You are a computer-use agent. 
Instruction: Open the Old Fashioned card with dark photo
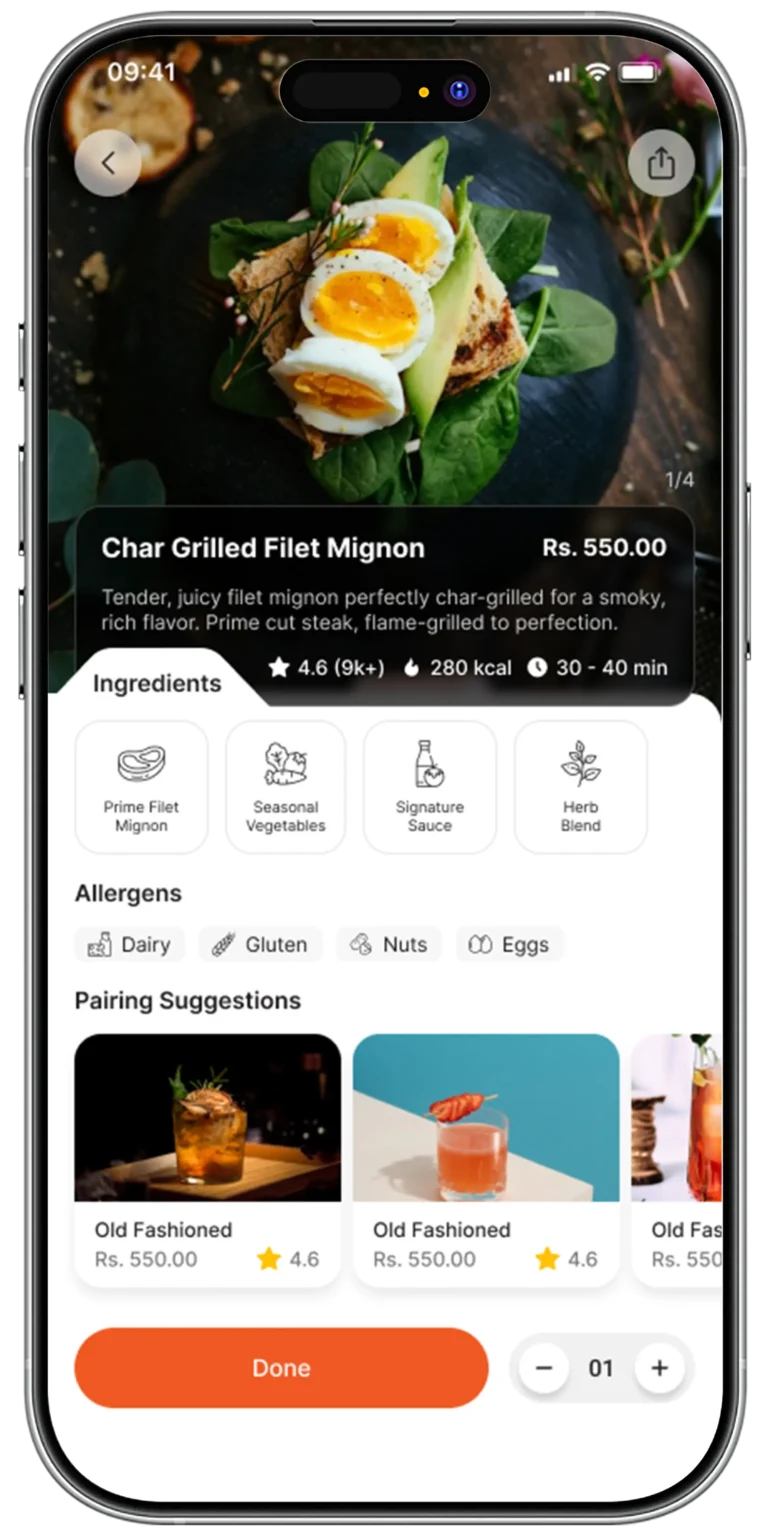pyautogui.click(x=207, y=1160)
